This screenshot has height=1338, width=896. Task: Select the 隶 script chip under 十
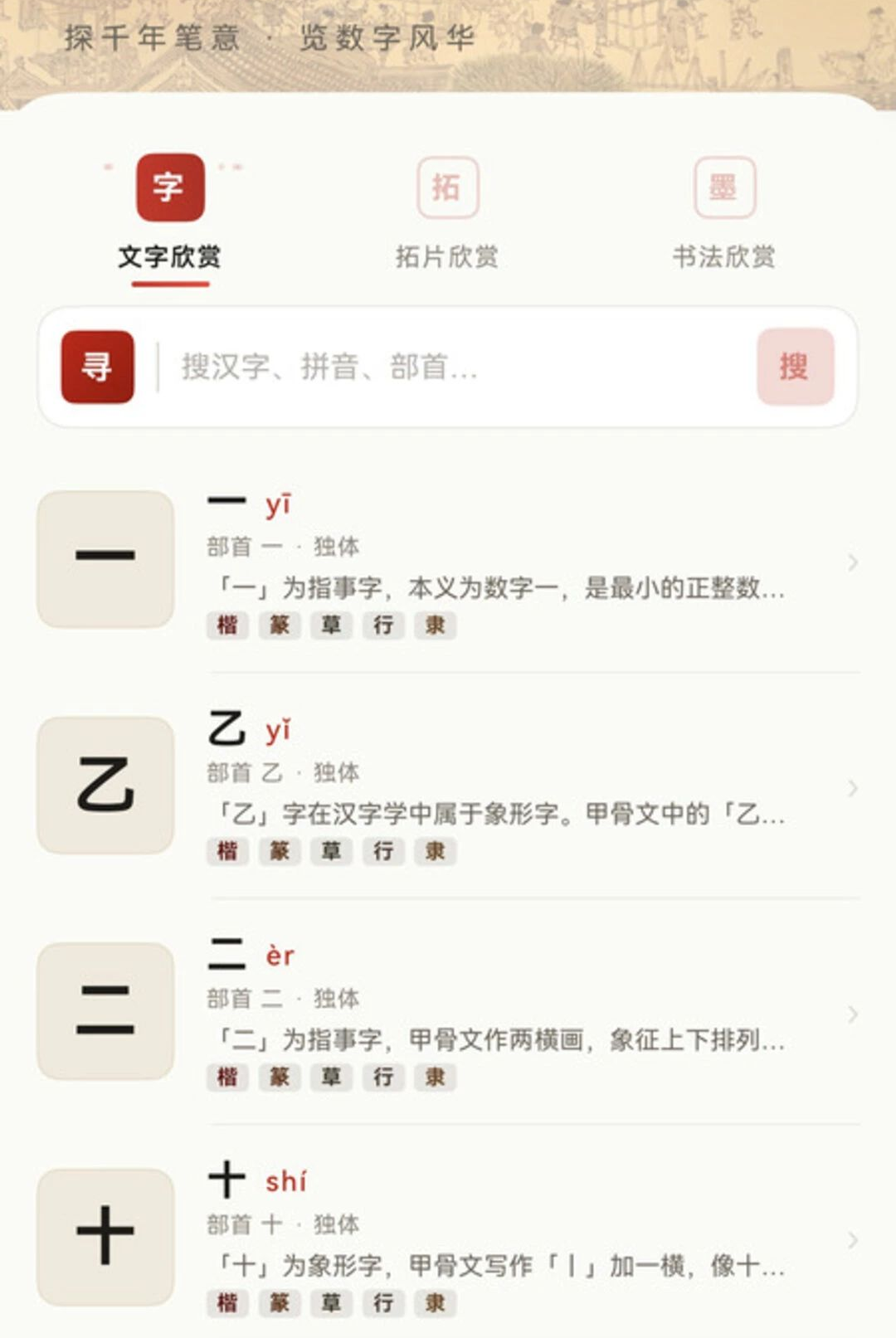[435, 1302]
